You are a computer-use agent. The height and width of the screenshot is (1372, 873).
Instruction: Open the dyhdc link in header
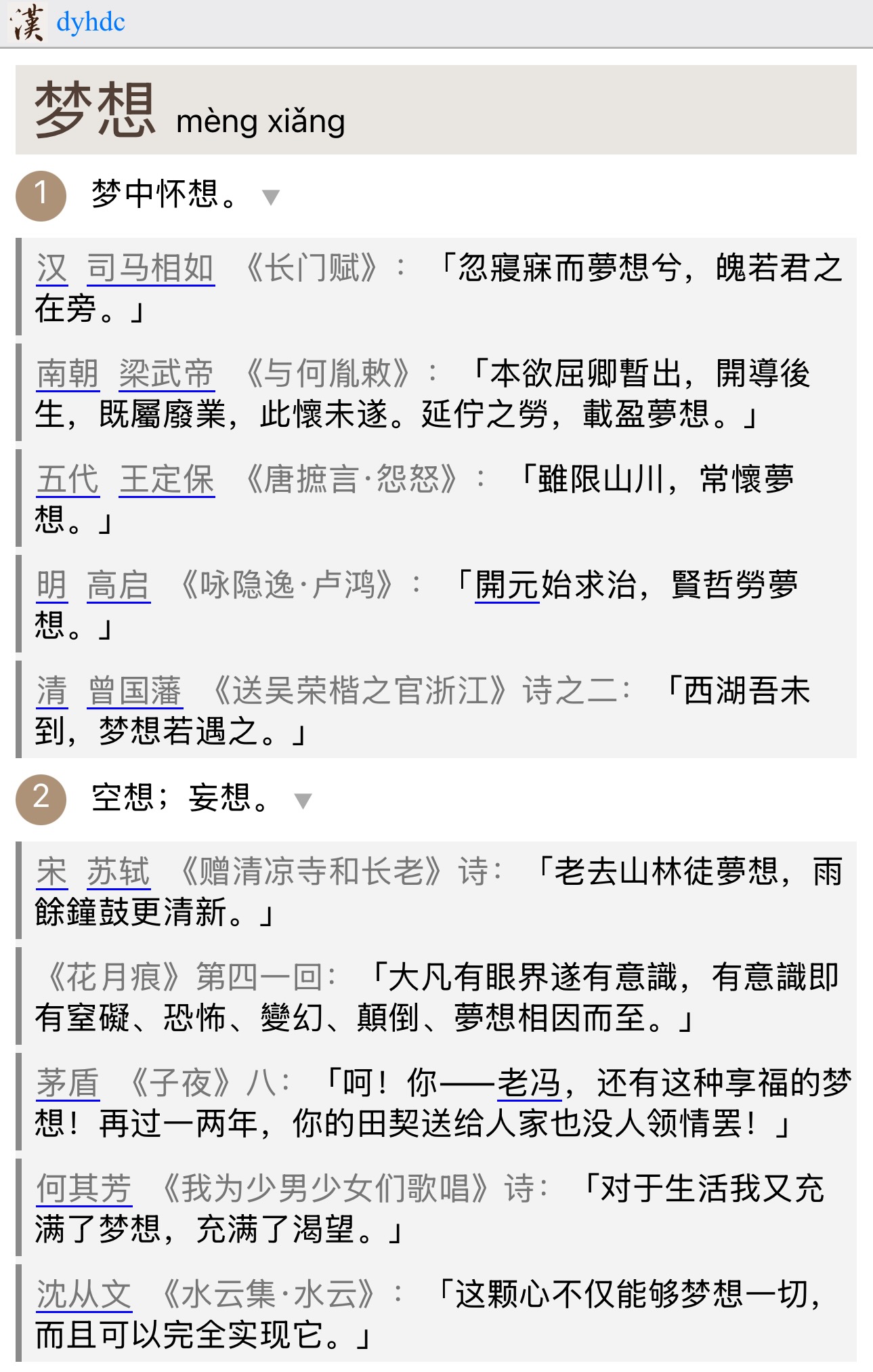[90, 22]
